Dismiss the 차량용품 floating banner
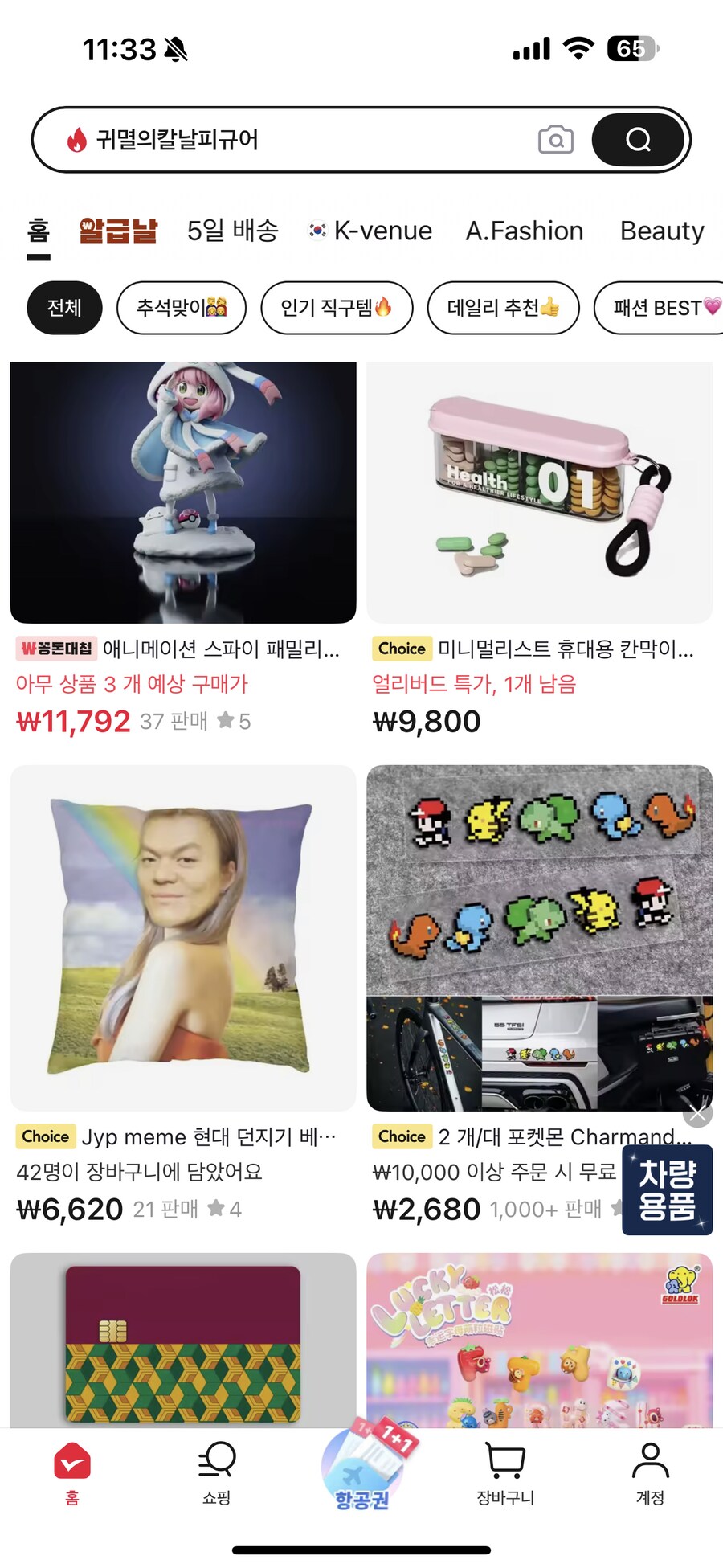Viewport: 723px width, 1568px height. tap(698, 1114)
